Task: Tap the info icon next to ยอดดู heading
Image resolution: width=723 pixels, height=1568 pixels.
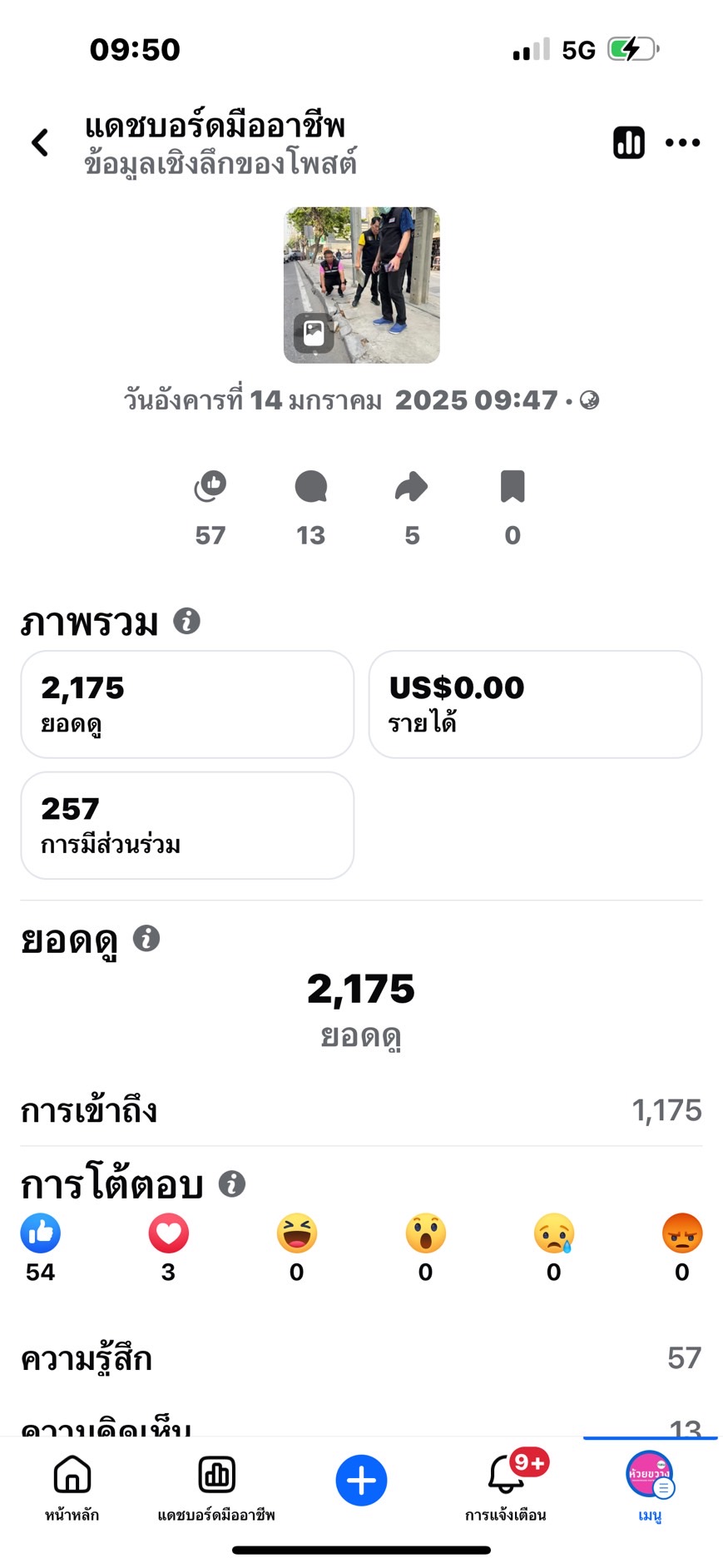Action: [146, 938]
